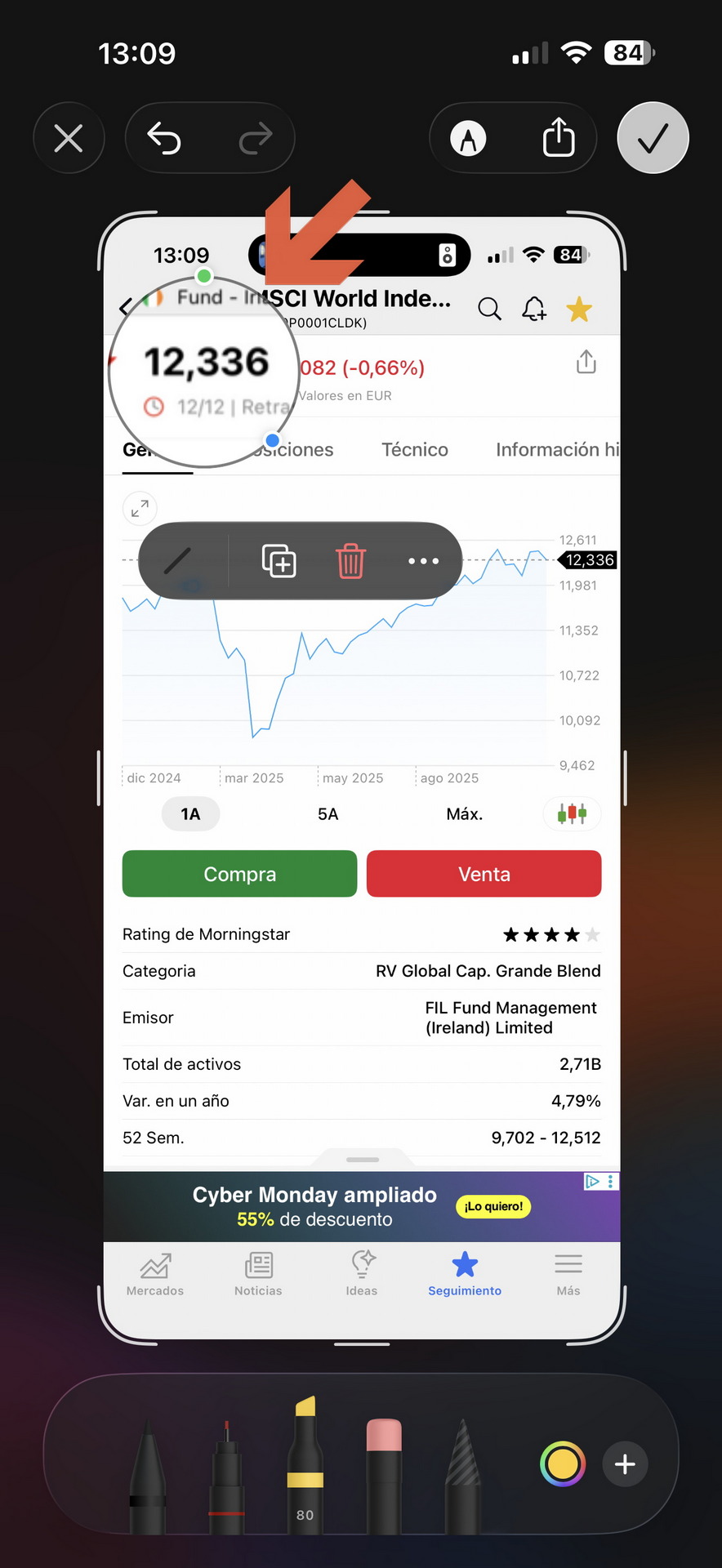The width and height of the screenshot is (722, 1568).
Task: Share the edited screenshot
Action: [559, 138]
